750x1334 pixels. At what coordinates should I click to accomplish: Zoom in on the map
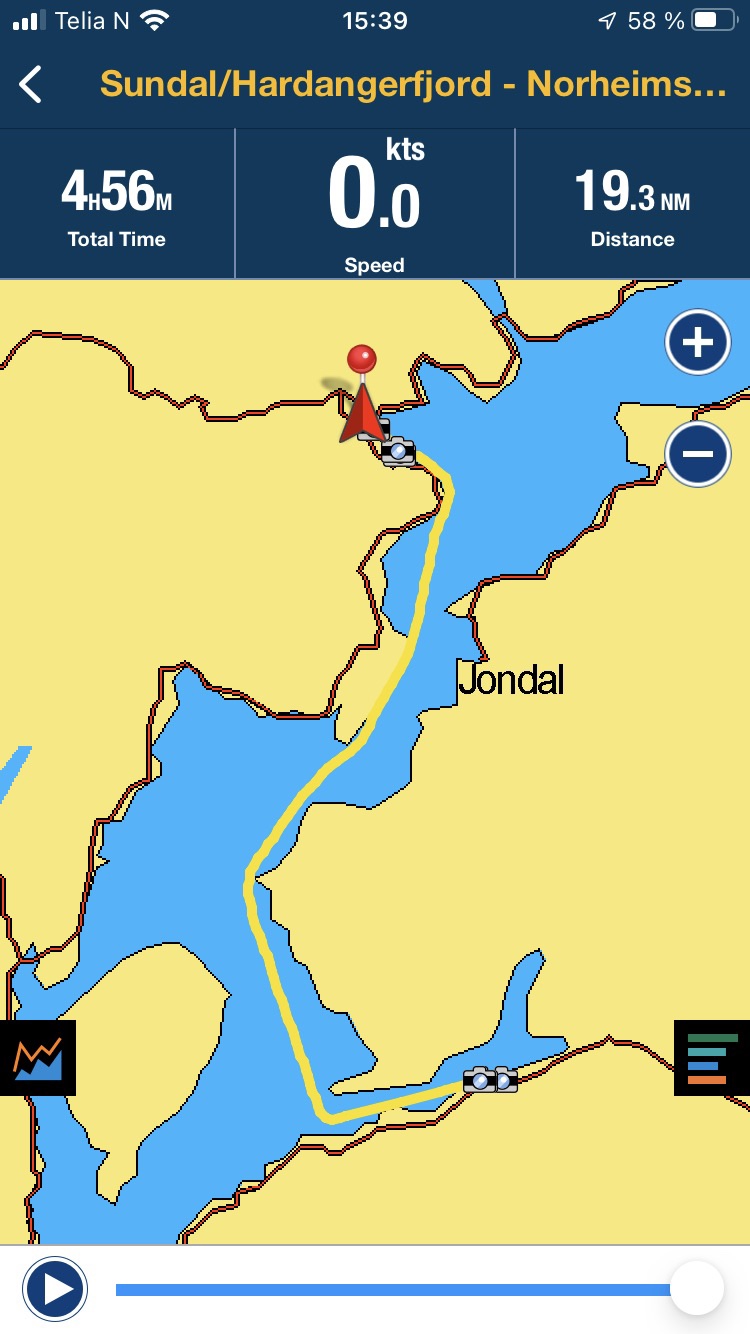(698, 343)
